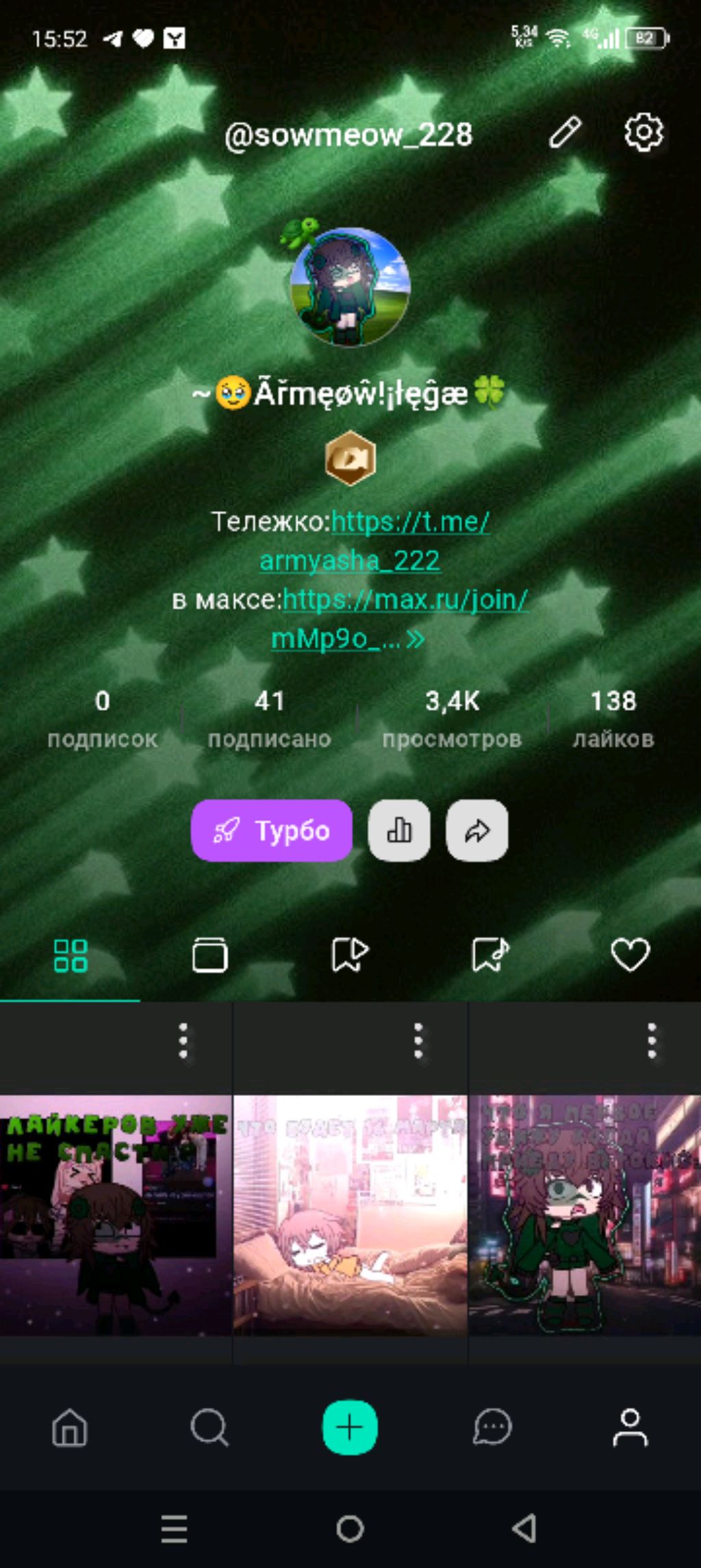Screen dimensions: 701x1568
Task: Open options for the ЛАЙКЕРОВ УЖЕ НЕ СПАСТИ video
Action: pyautogui.click(x=183, y=1041)
